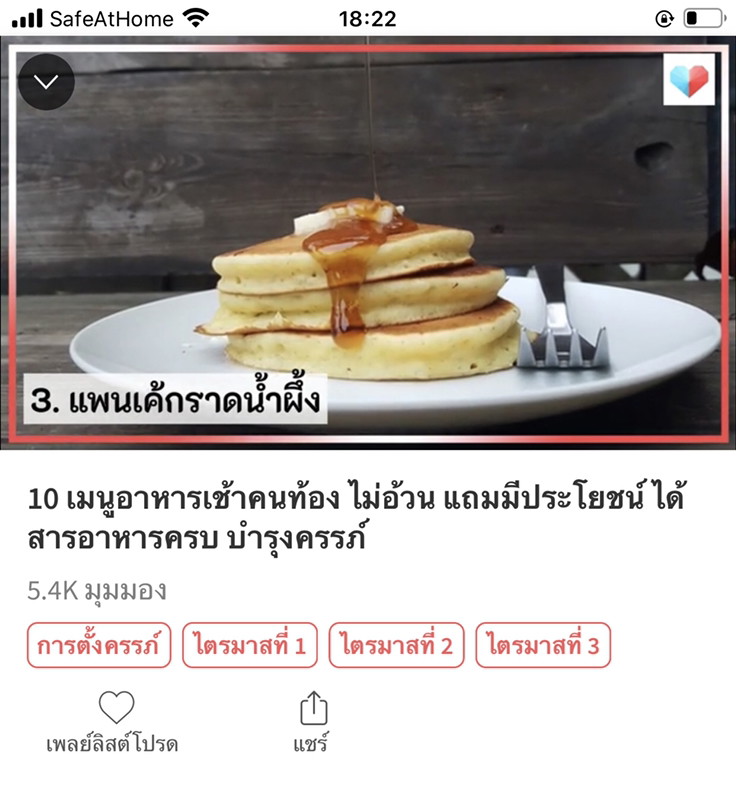
Task: Choose the ไตรมาสที่ 2 tag chip
Action: (x=396, y=645)
